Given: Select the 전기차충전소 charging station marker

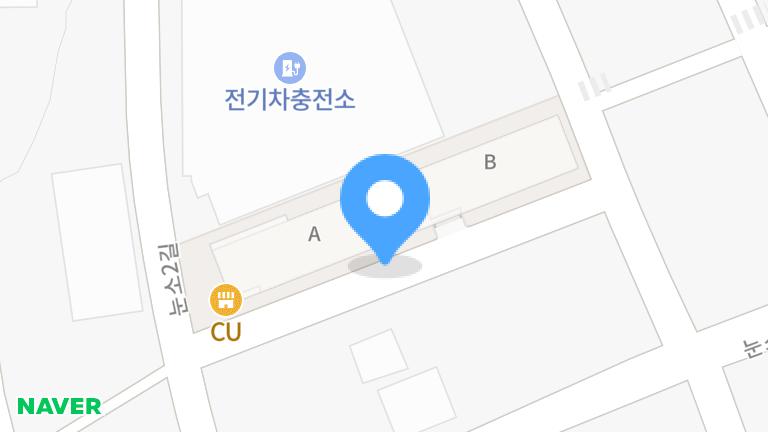Looking at the screenshot, I should [x=290, y=68].
